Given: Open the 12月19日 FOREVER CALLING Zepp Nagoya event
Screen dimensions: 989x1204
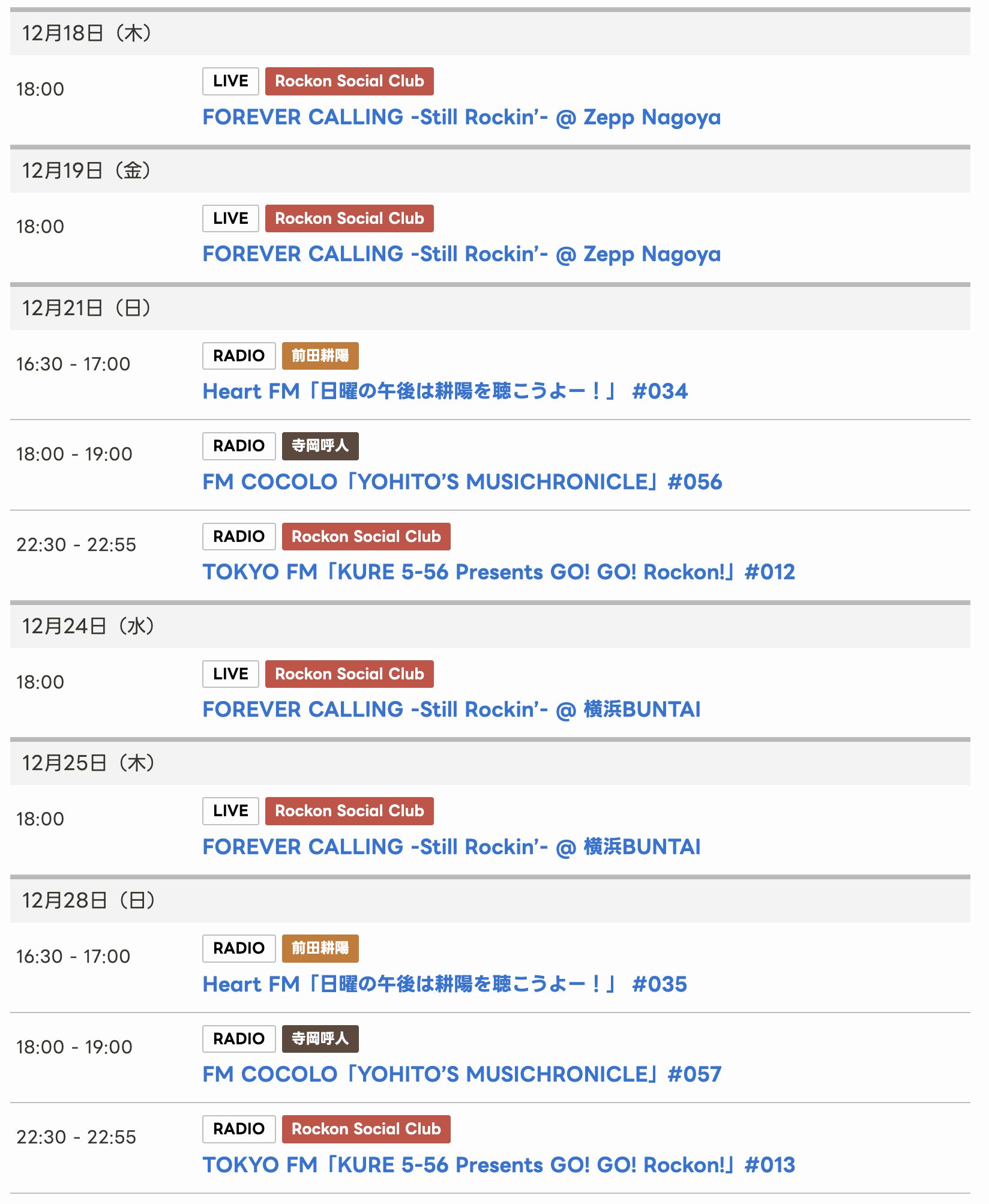Looking at the screenshot, I should click(x=461, y=254).
